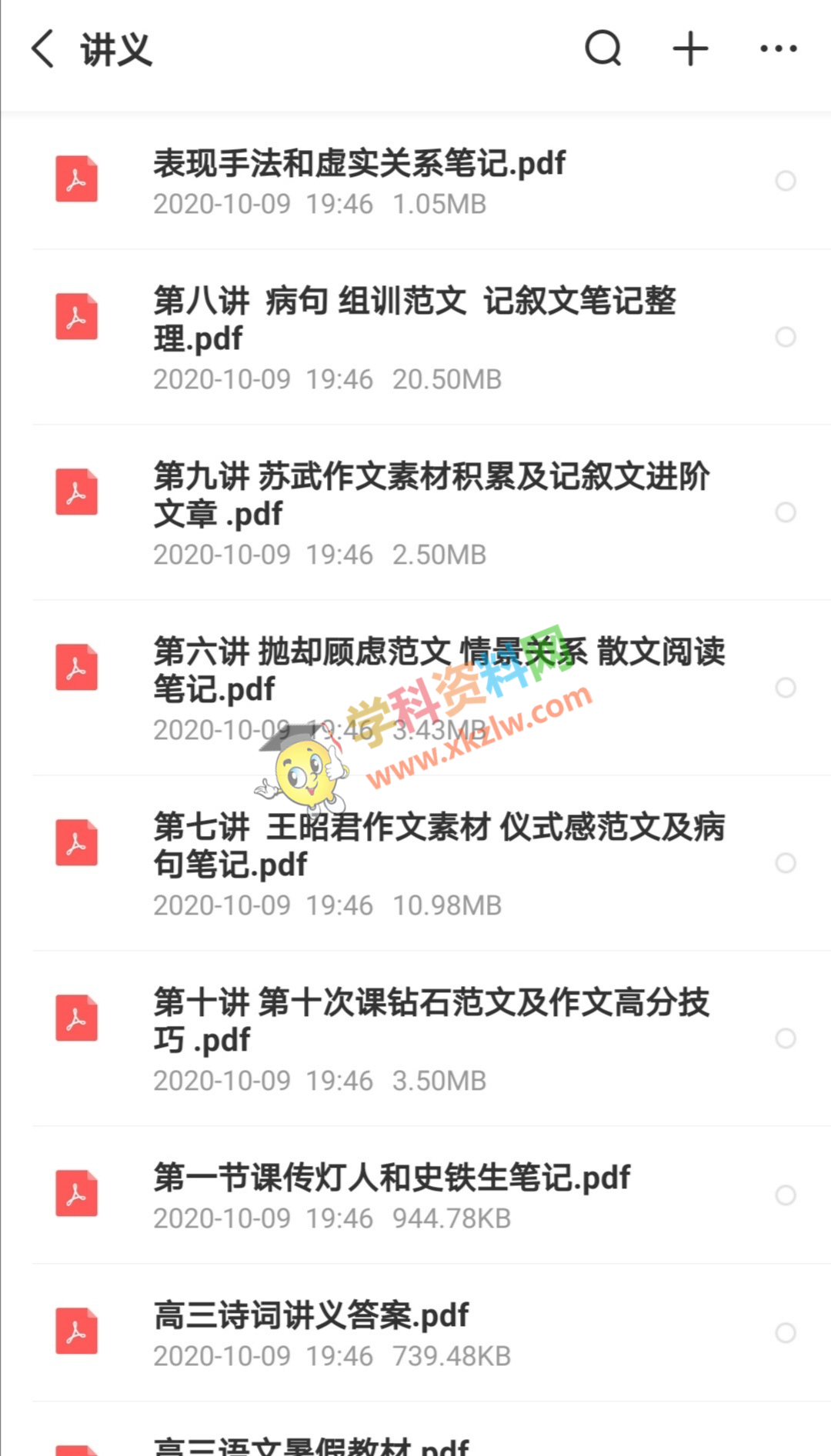831x1456 pixels.
Task: Open the three-dot overflow menu
Action: [778, 49]
